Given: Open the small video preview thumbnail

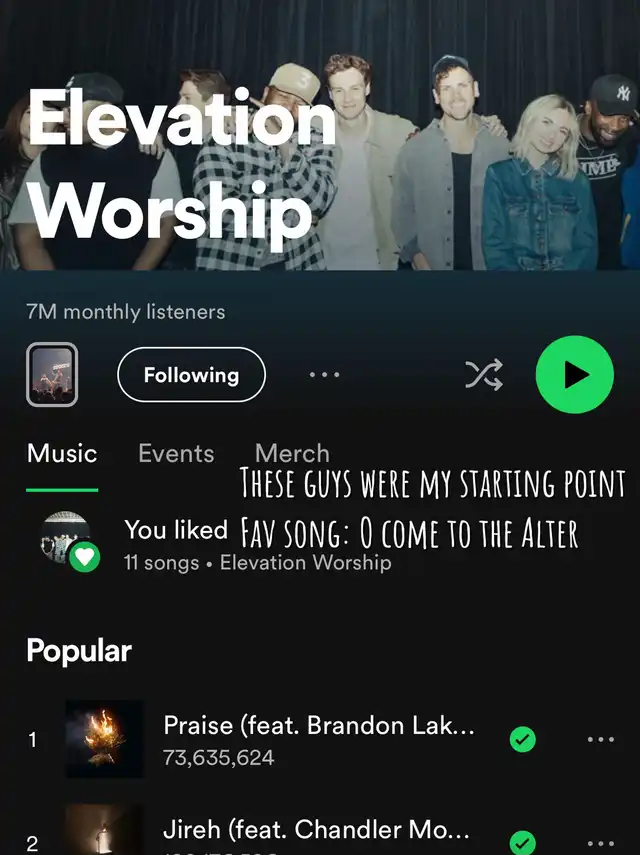Looking at the screenshot, I should pyautogui.click(x=52, y=375).
